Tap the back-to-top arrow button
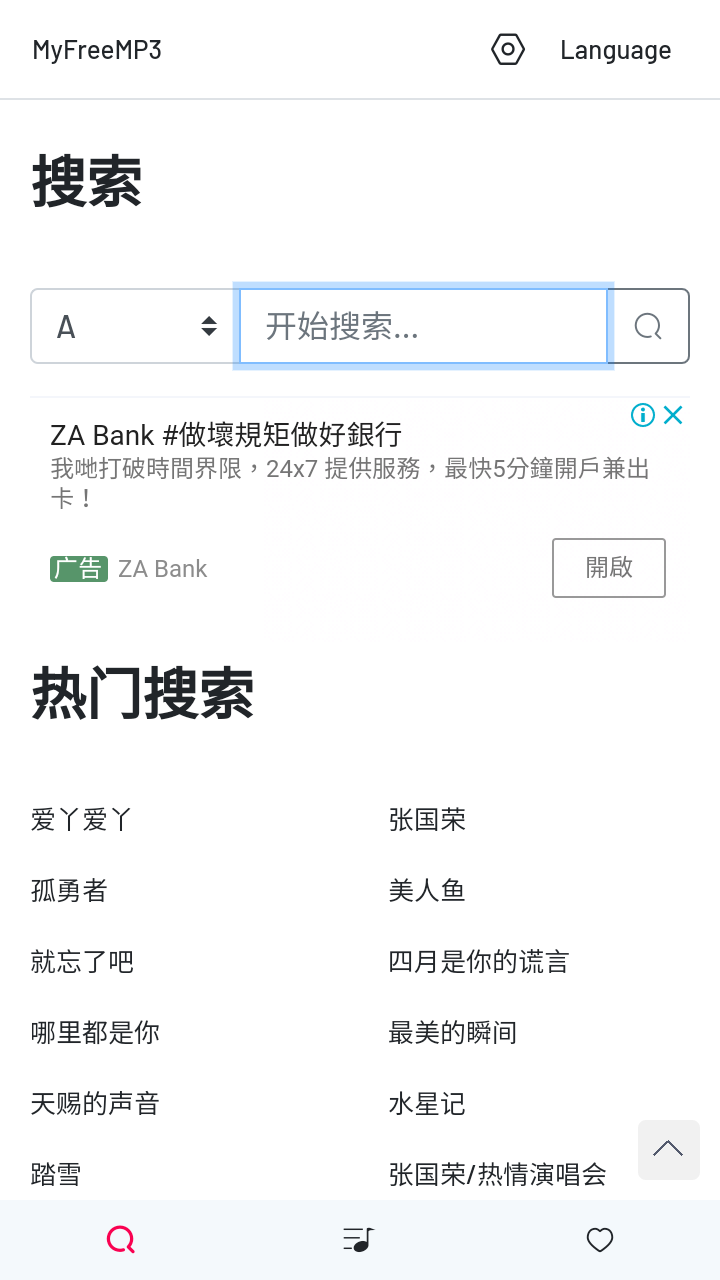 (x=668, y=1149)
